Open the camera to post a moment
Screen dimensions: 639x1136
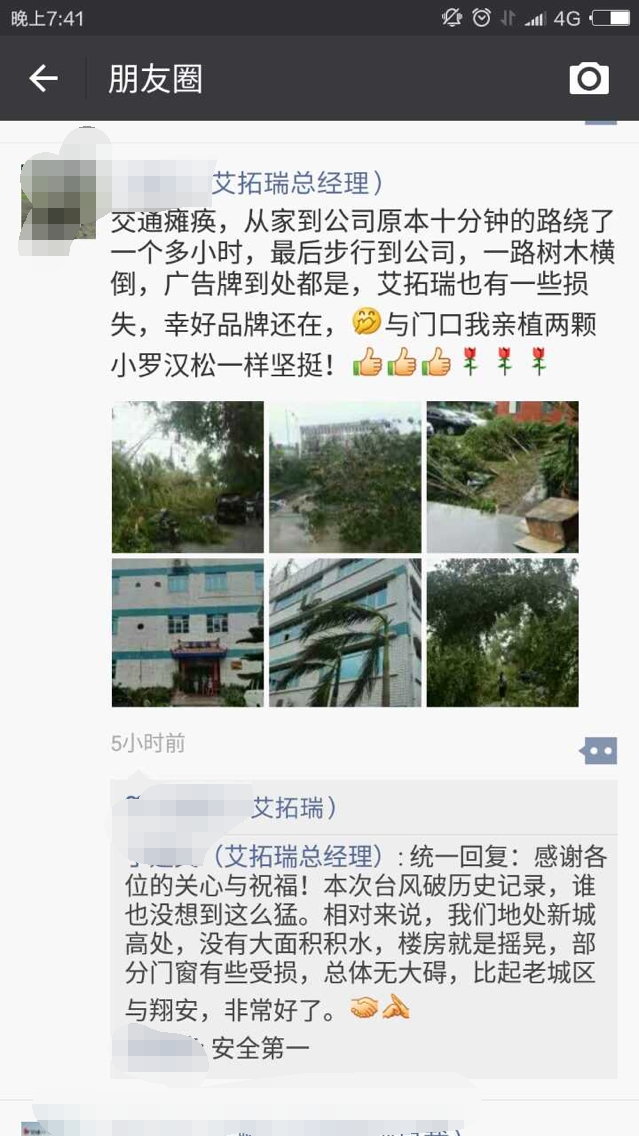[x=588, y=78]
